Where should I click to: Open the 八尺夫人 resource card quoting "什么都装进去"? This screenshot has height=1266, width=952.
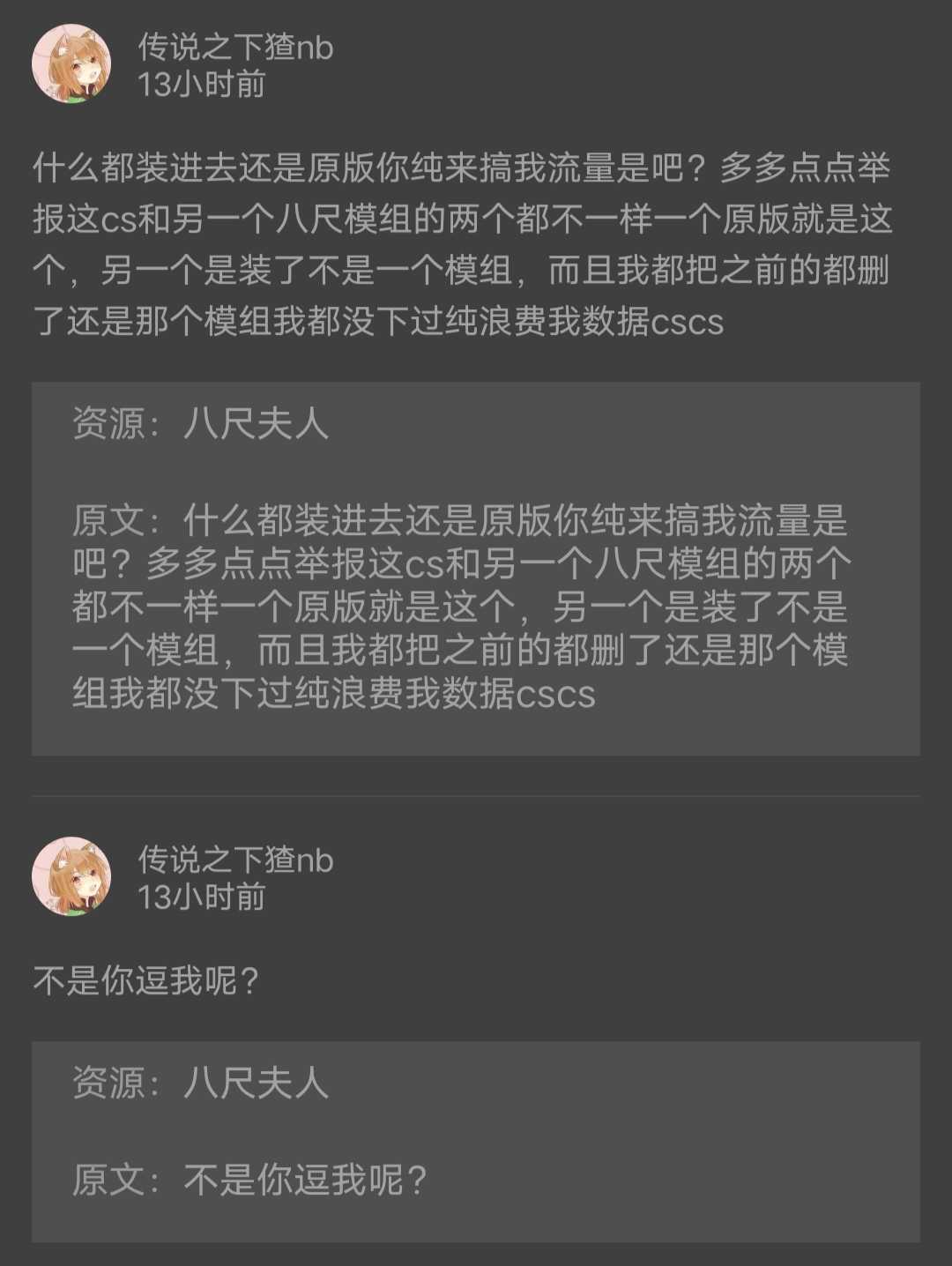(x=475, y=568)
